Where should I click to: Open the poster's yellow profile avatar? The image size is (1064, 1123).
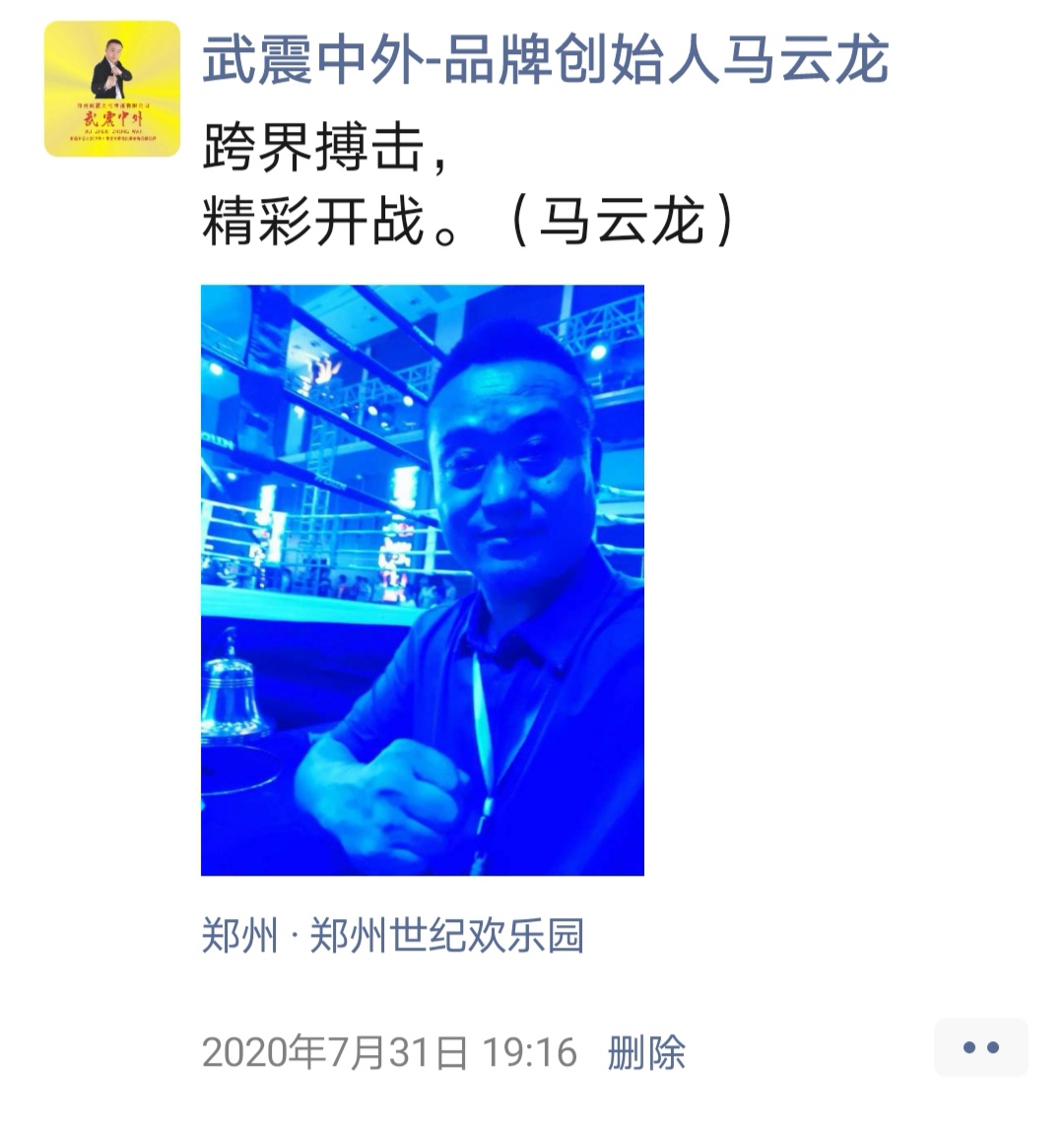pyautogui.click(x=112, y=89)
